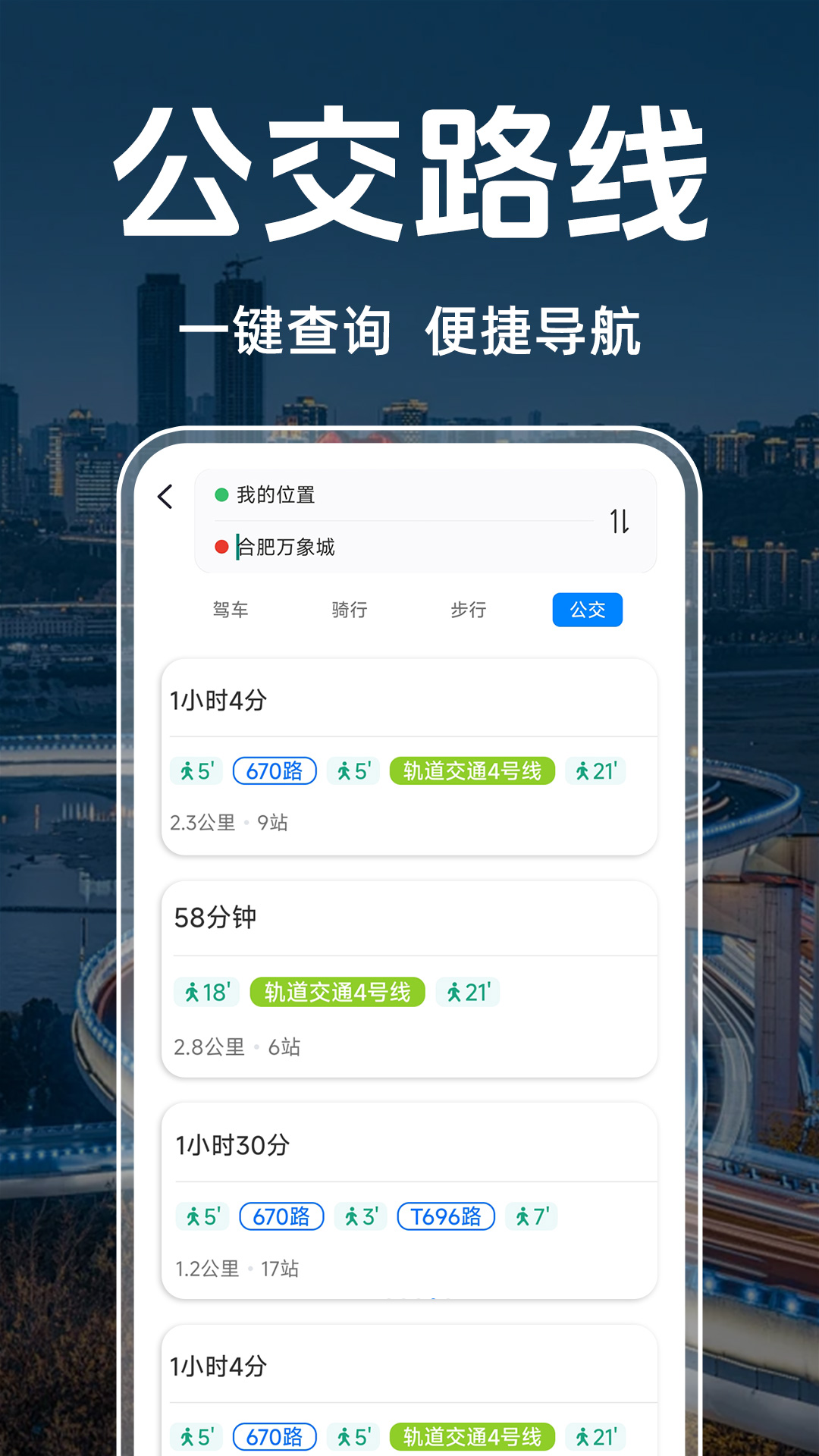Tap the walking 3' icon before T696路
Image resolution: width=819 pixels, height=1456 pixels.
360,1216
